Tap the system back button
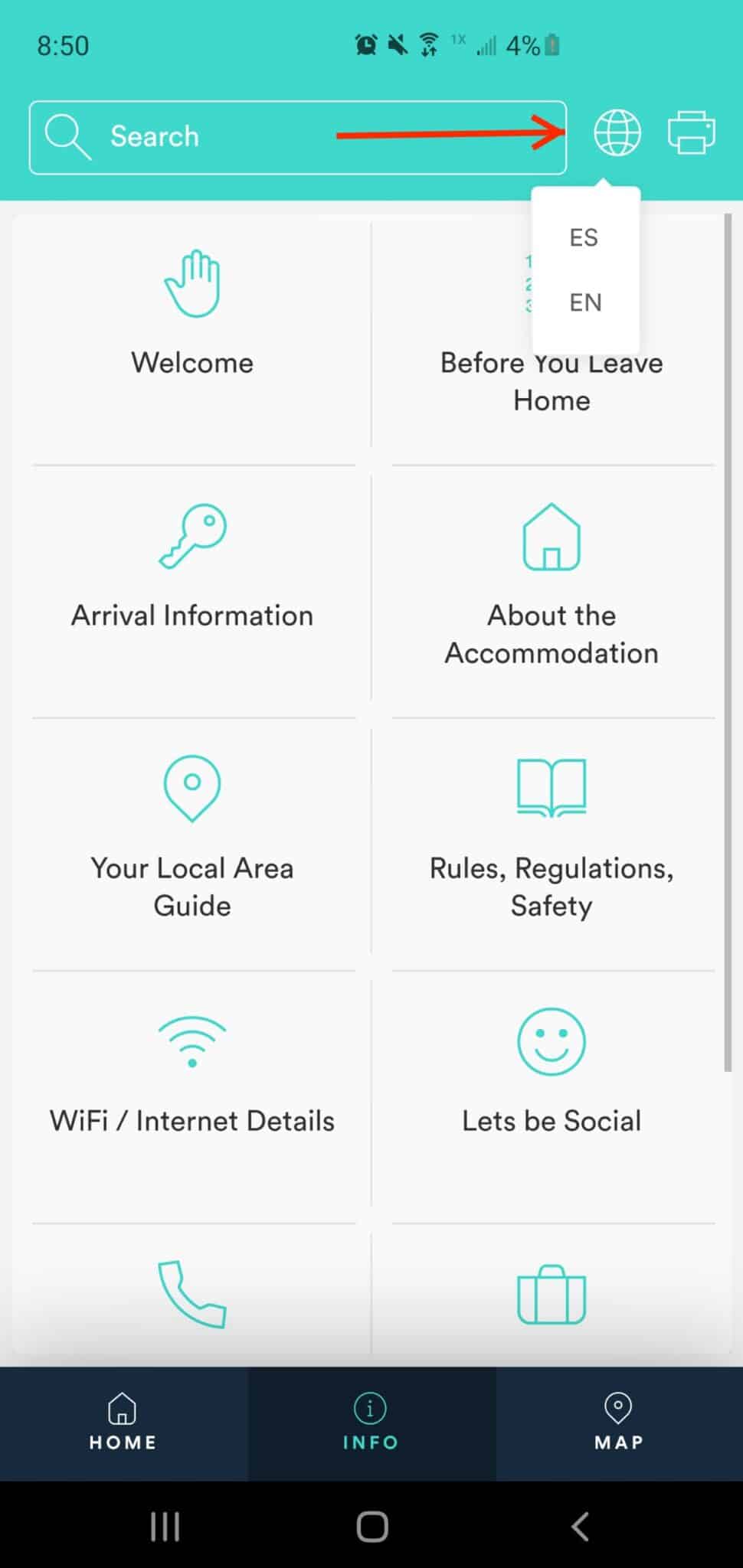 (580, 1527)
